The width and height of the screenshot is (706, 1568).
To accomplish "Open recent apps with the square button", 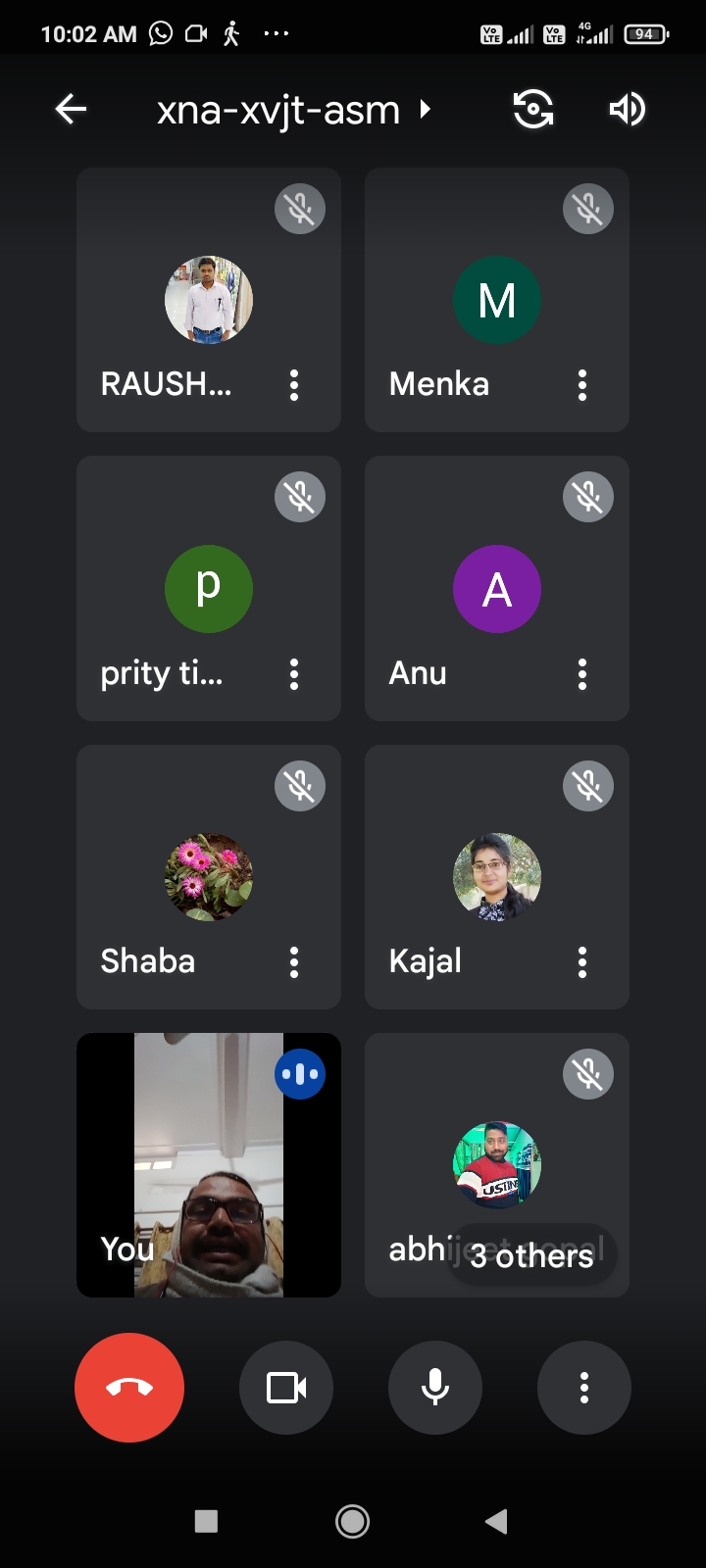I will [x=206, y=1521].
